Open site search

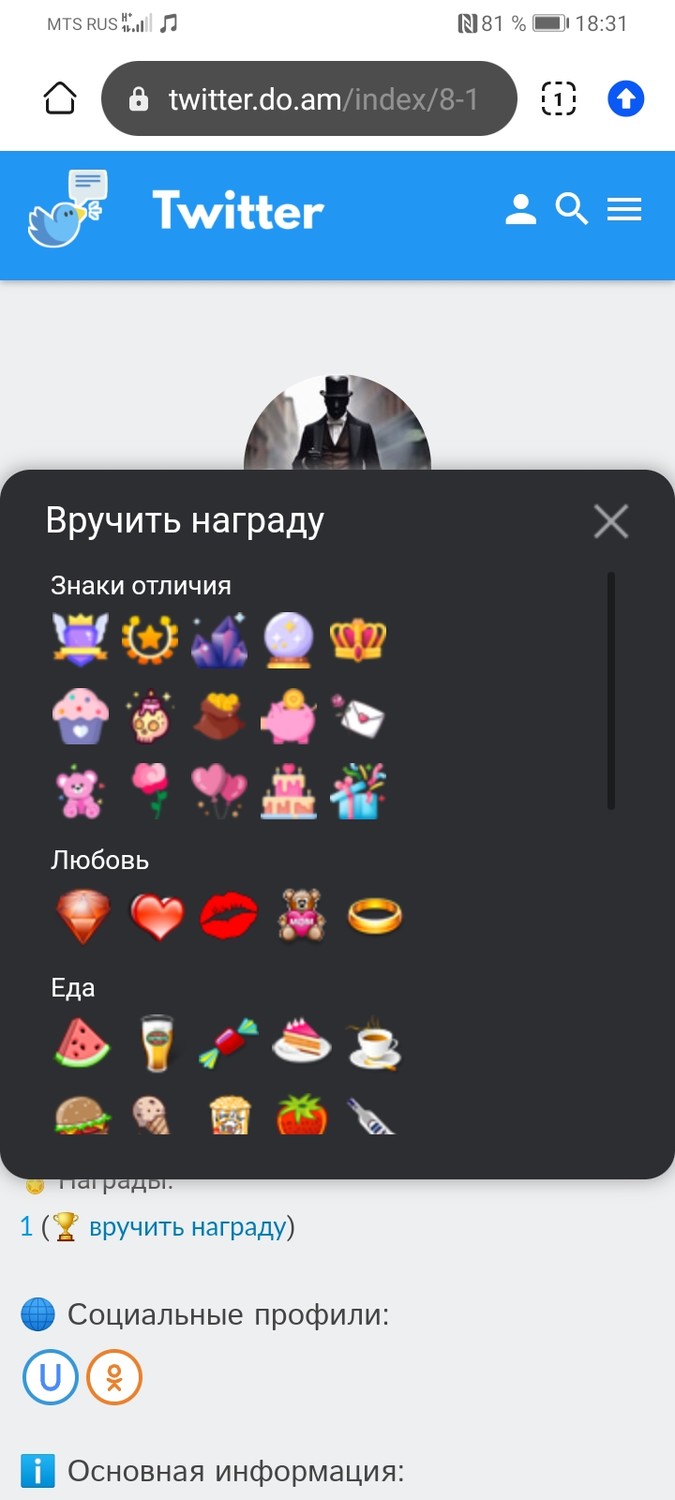pyautogui.click(x=572, y=209)
